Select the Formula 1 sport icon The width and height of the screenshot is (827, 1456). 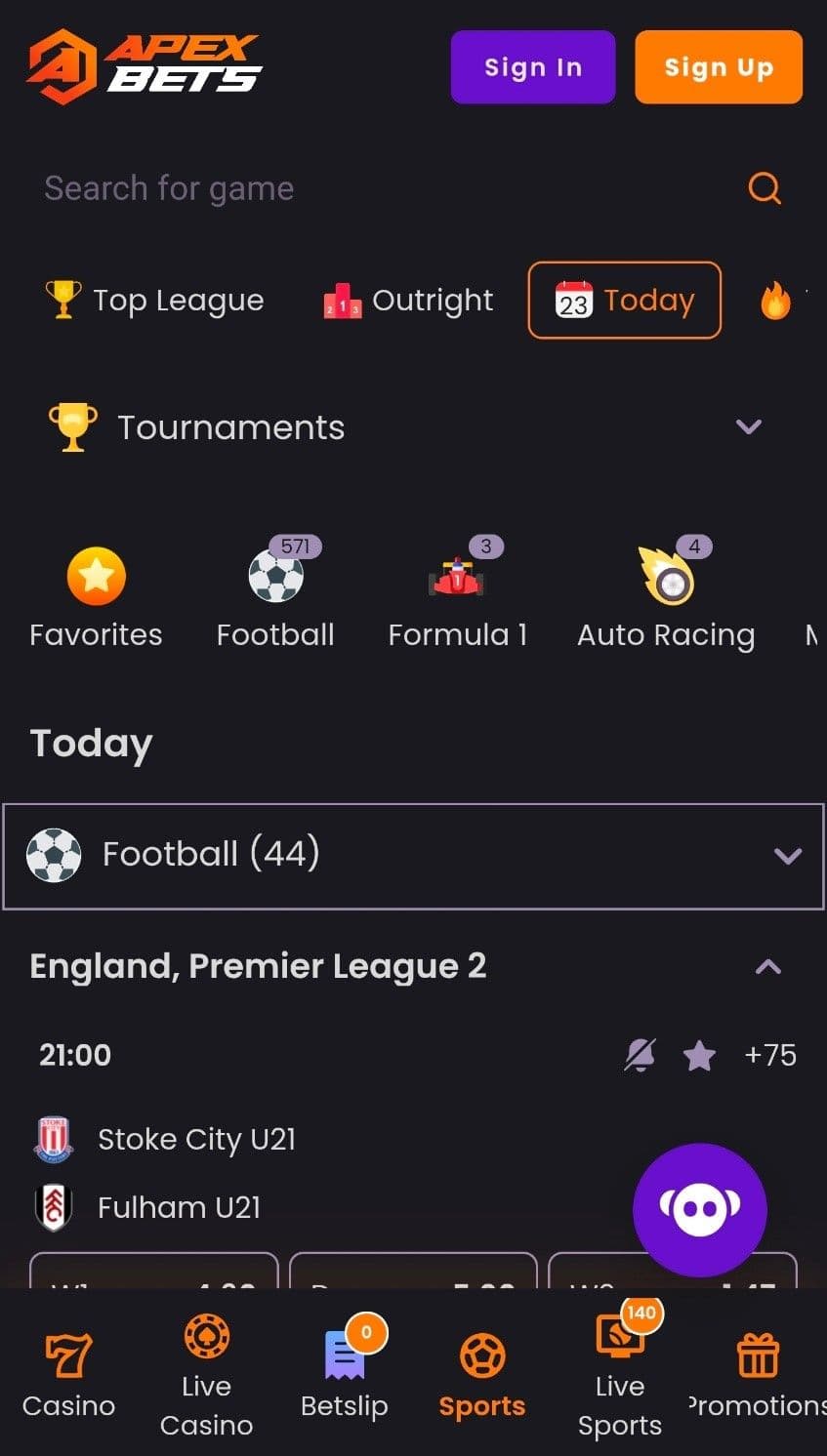click(456, 580)
